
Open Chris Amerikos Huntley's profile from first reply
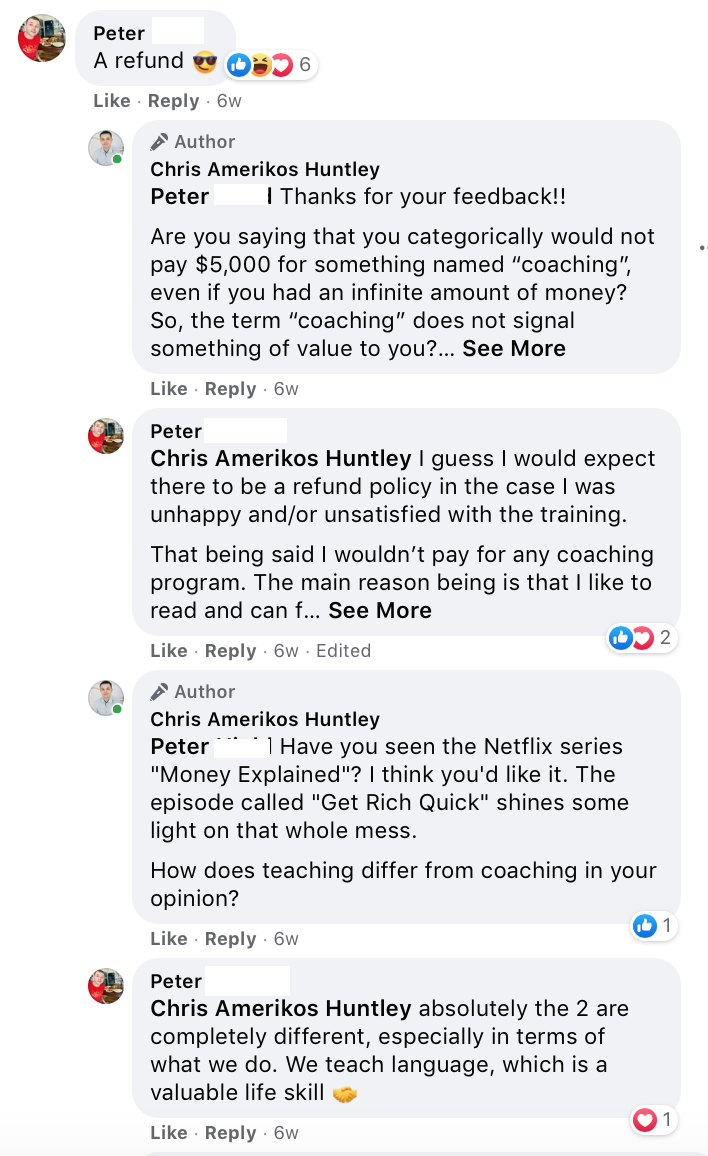click(265, 170)
